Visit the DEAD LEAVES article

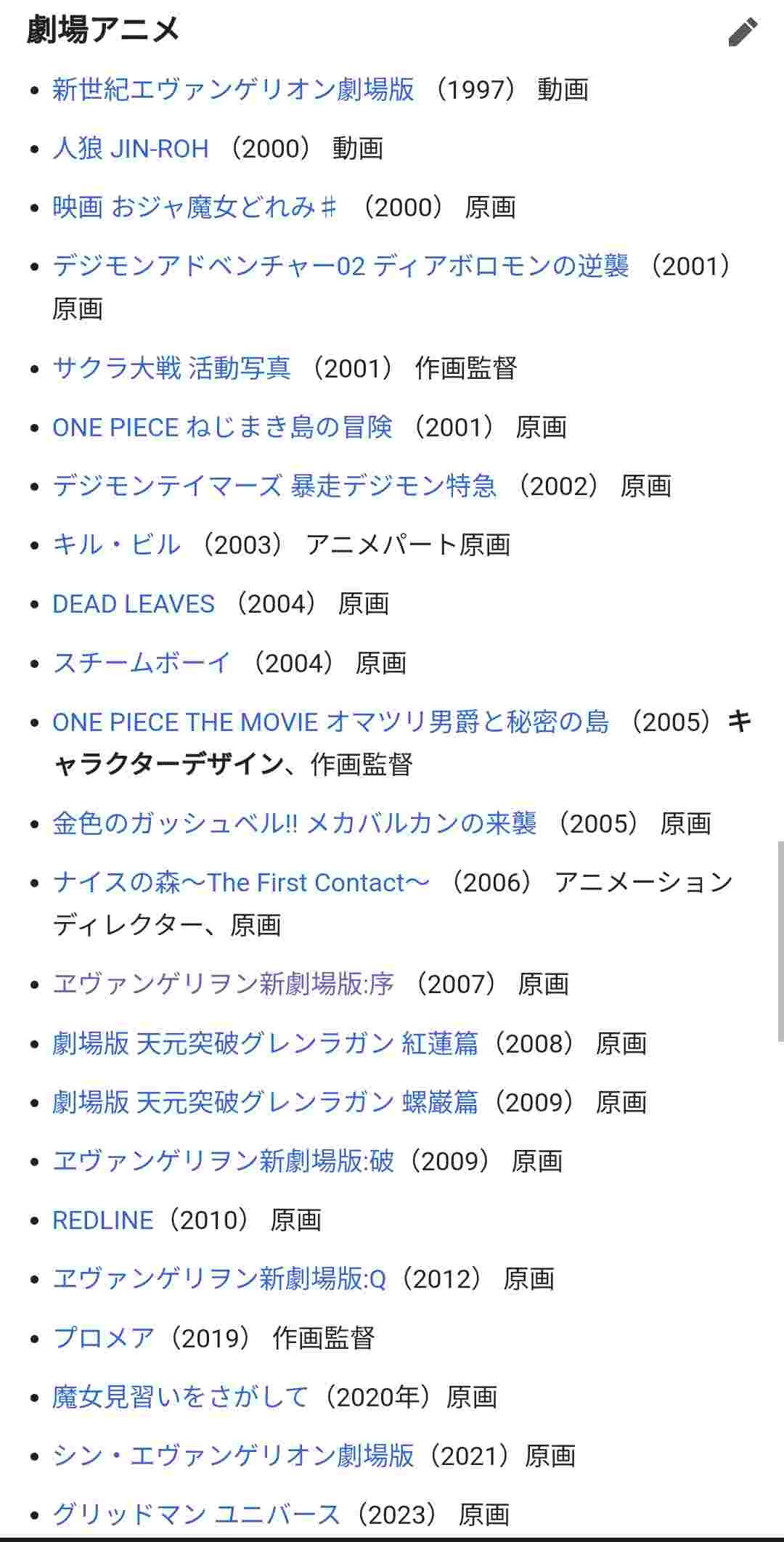pos(134,603)
